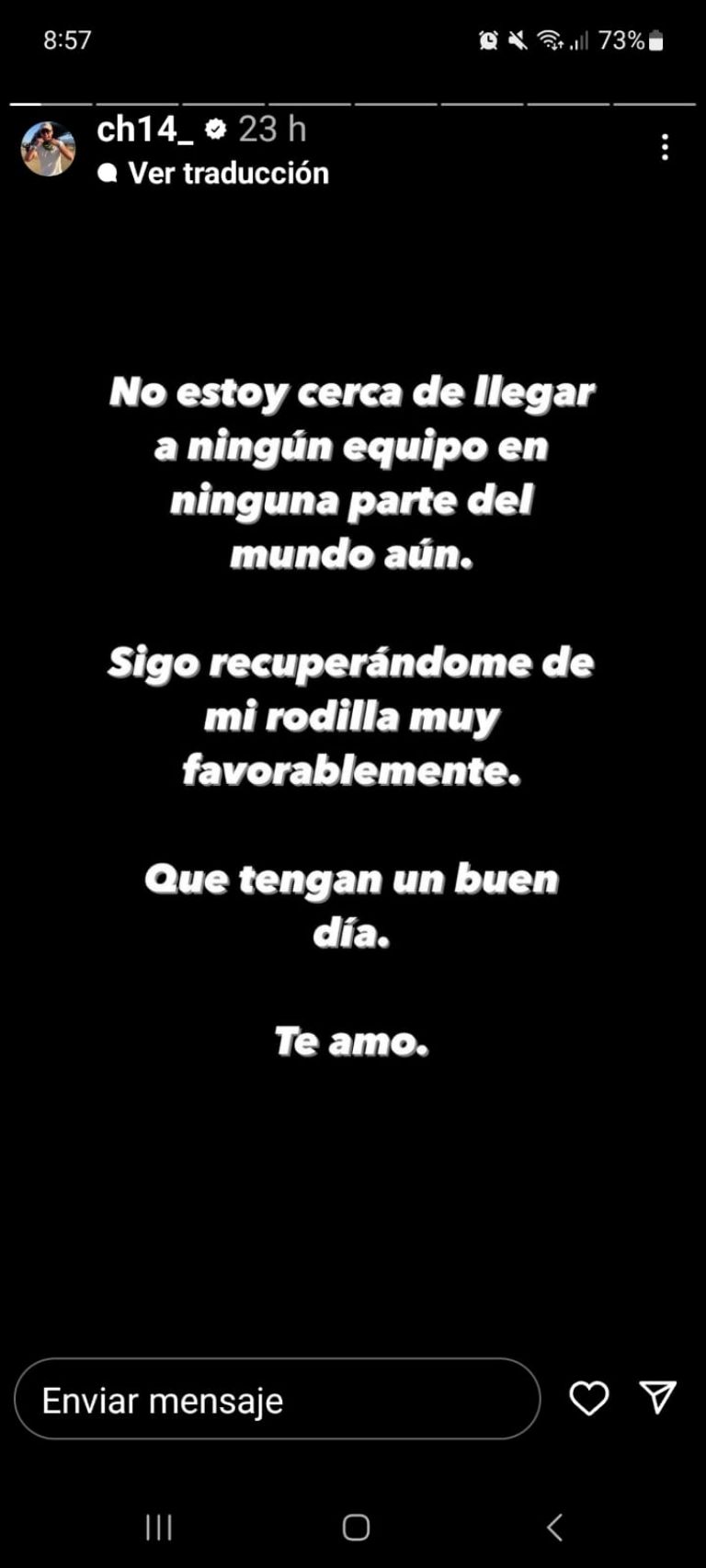Tap Ver traducción to translate story
706x1568 pixels.
tap(227, 173)
